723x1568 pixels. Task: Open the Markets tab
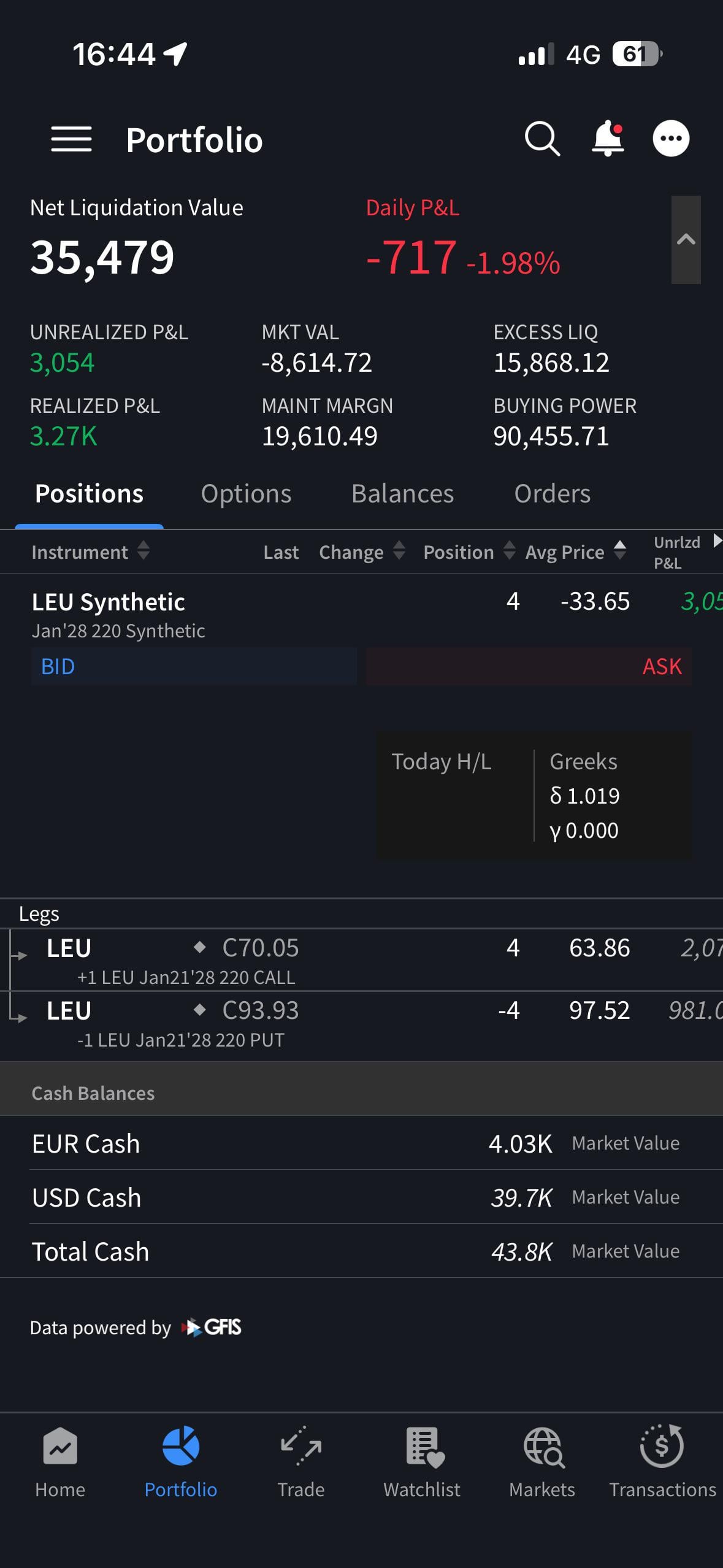tap(542, 1462)
